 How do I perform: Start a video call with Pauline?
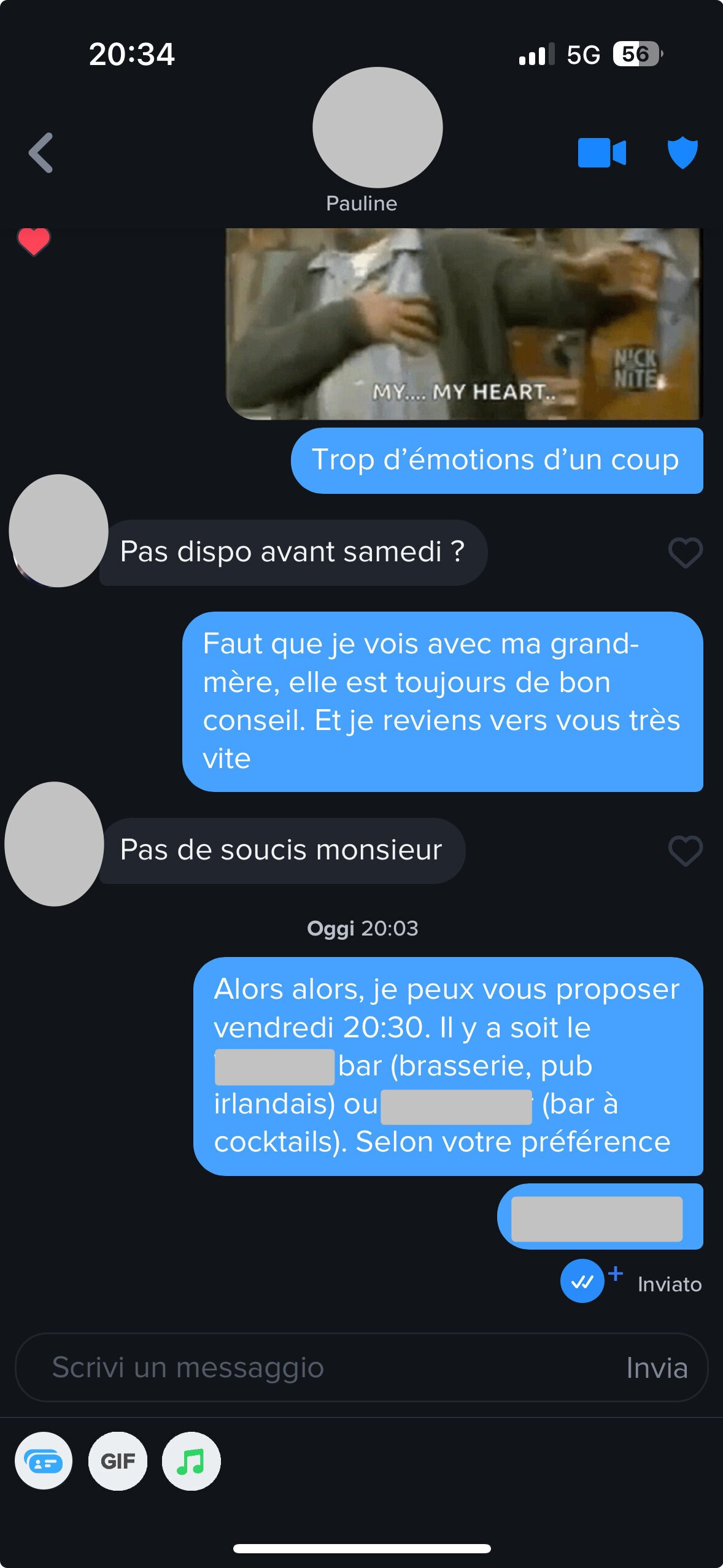[601, 153]
